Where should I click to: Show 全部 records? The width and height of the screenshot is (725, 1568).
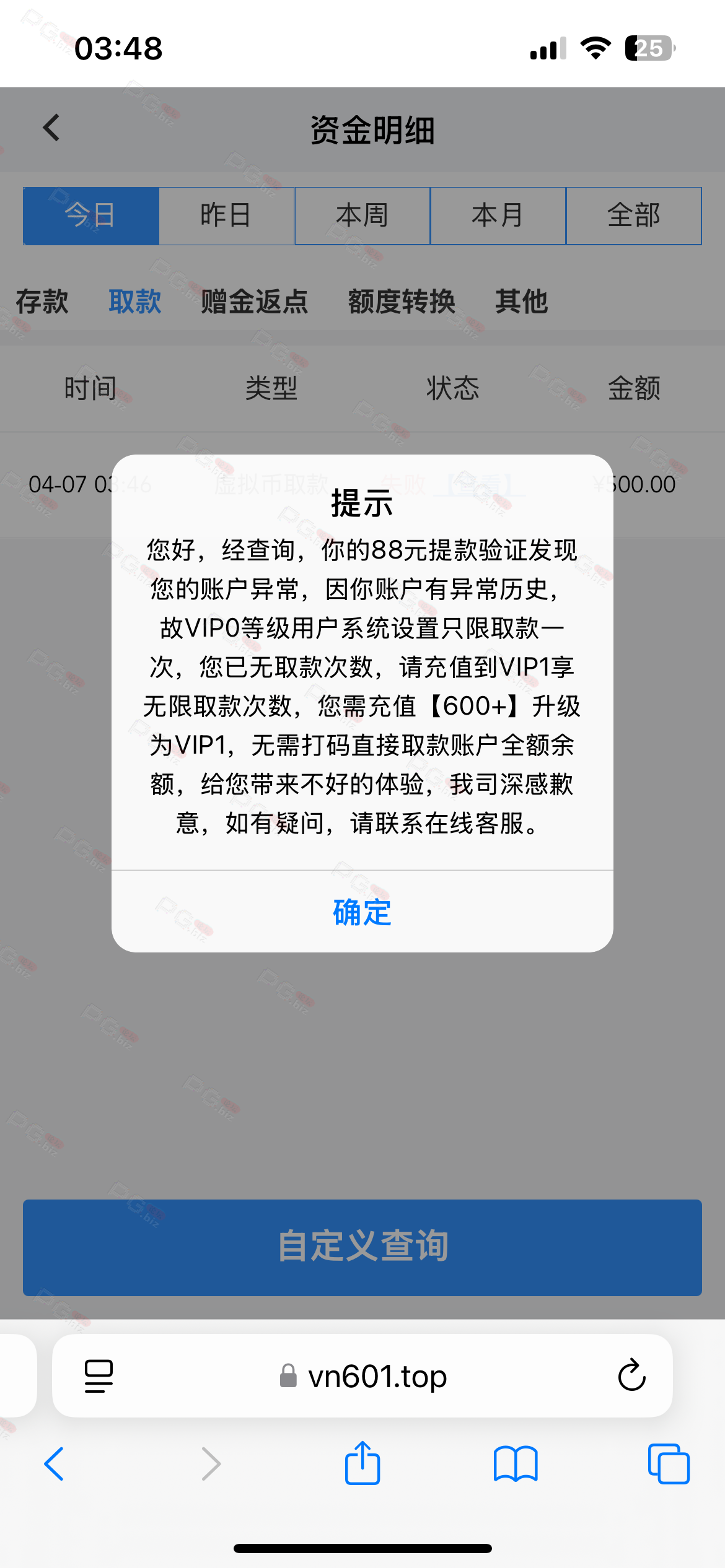point(633,216)
